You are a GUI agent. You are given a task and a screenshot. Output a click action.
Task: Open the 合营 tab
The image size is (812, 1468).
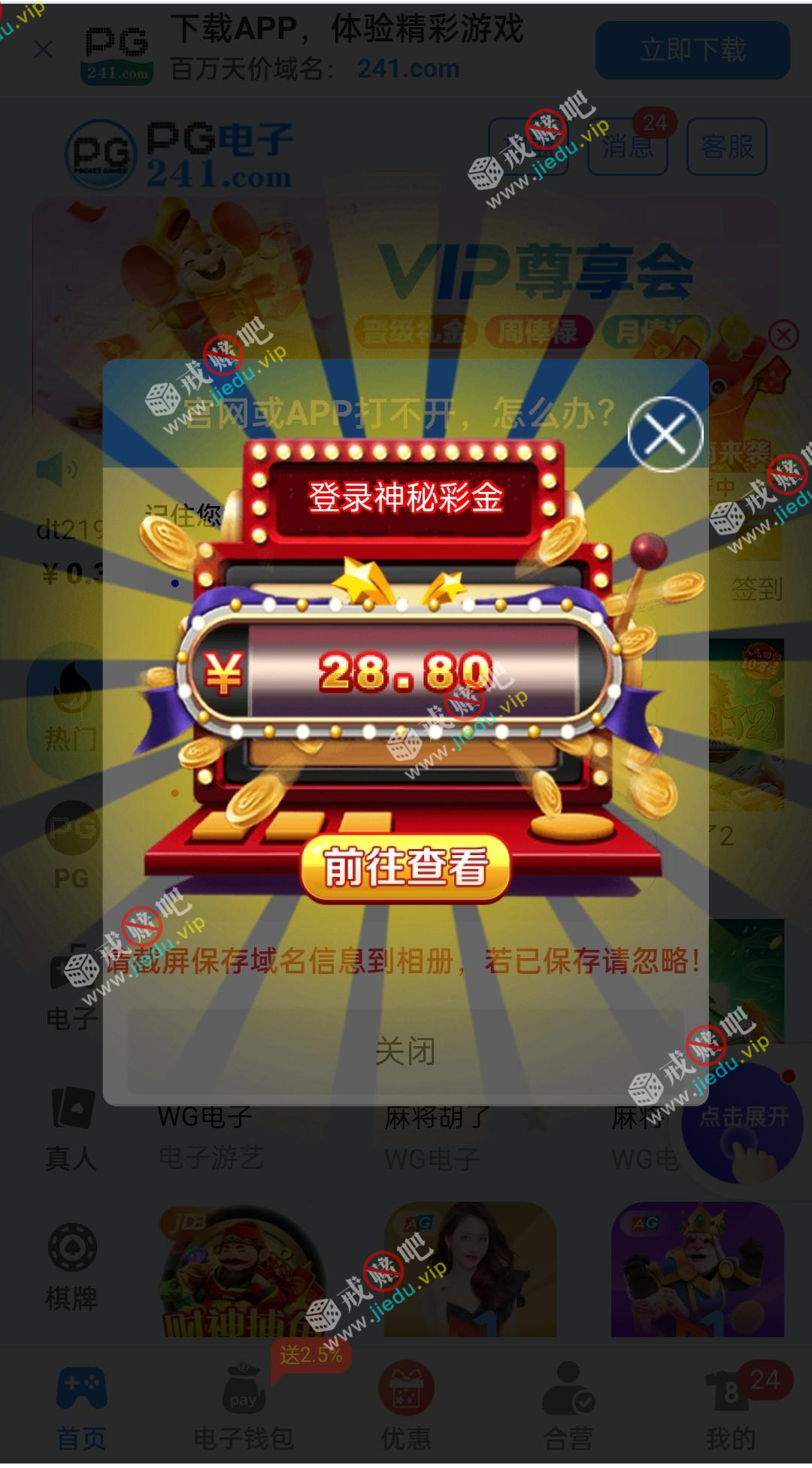click(568, 1408)
